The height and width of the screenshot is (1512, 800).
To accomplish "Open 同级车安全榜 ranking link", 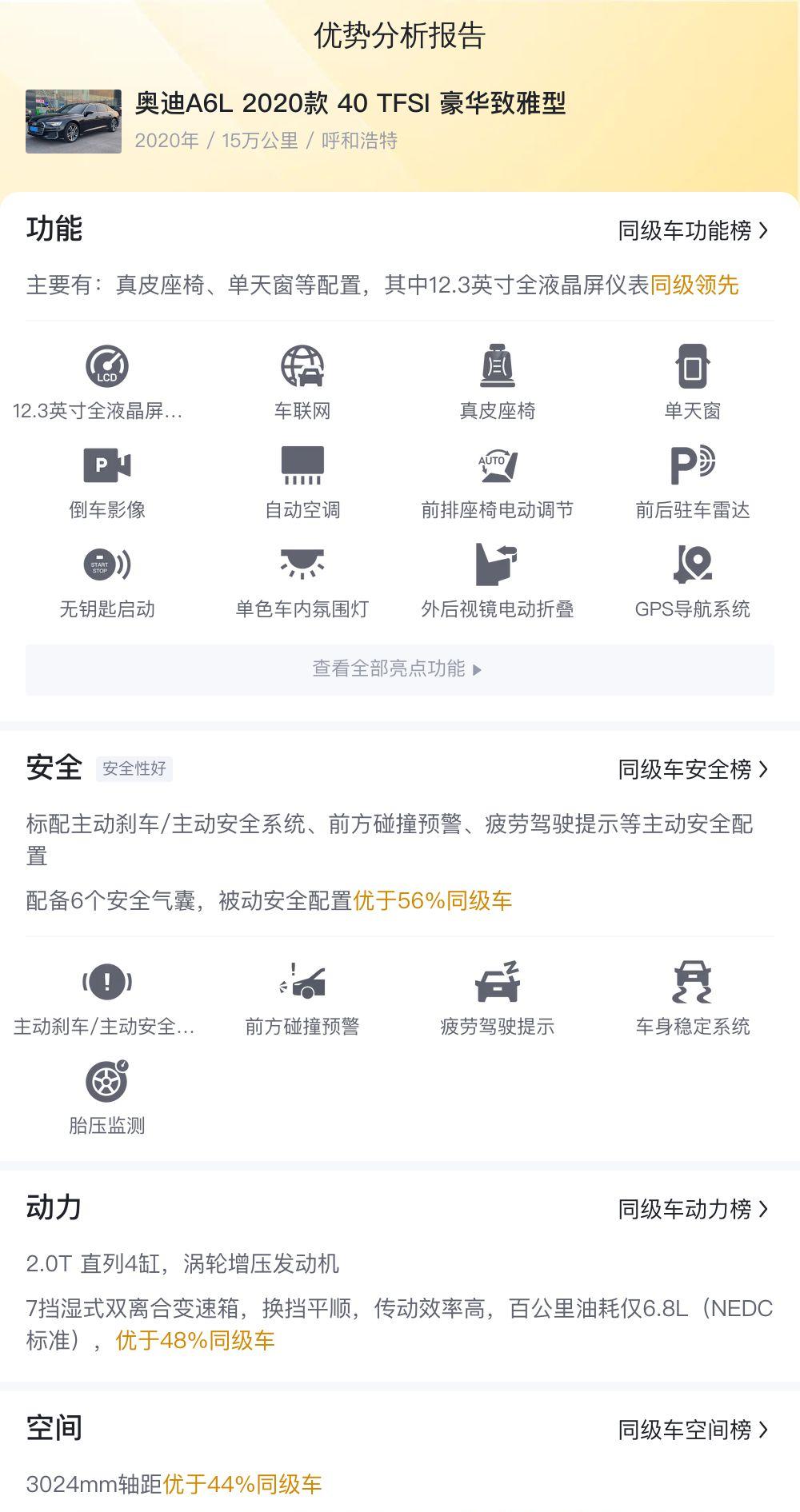I will coord(693,769).
